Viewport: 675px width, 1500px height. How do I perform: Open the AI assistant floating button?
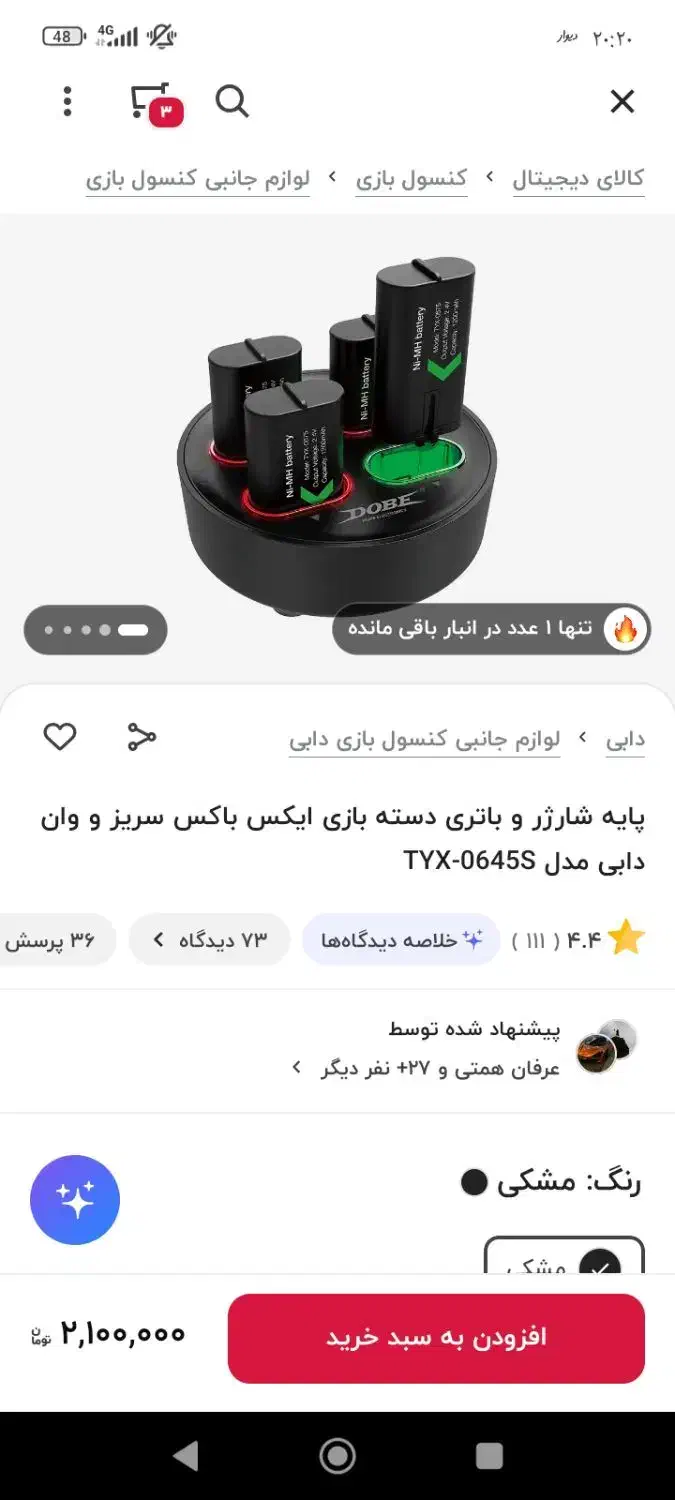point(75,1199)
